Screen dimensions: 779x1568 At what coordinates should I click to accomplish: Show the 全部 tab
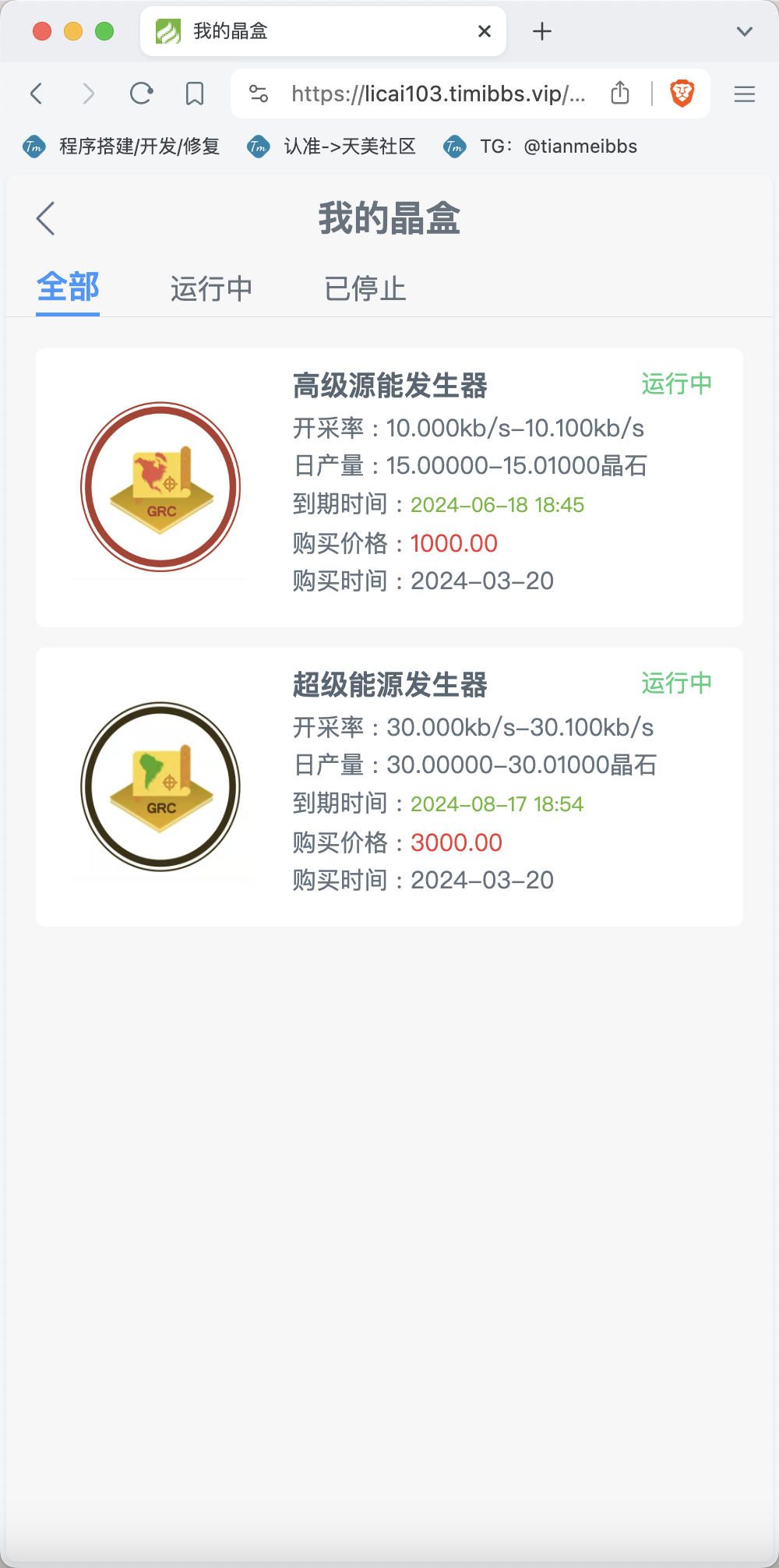[x=68, y=288]
